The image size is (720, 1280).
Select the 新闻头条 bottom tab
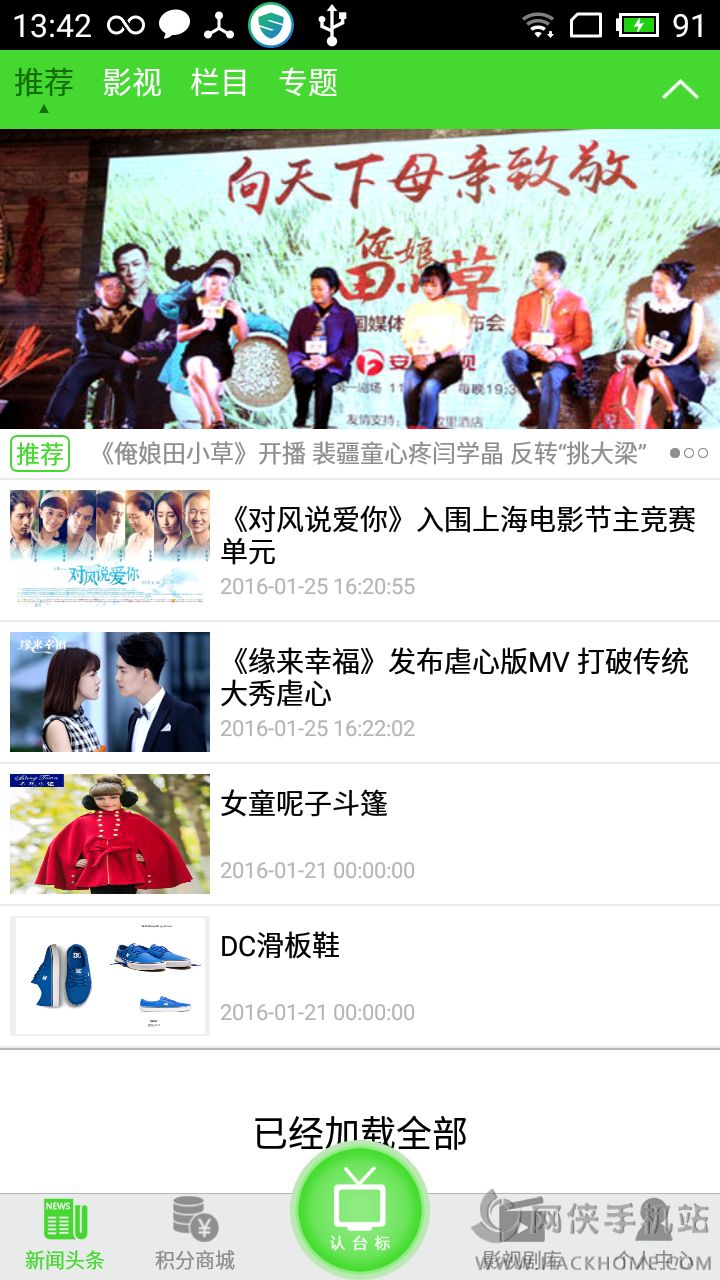(x=65, y=1234)
